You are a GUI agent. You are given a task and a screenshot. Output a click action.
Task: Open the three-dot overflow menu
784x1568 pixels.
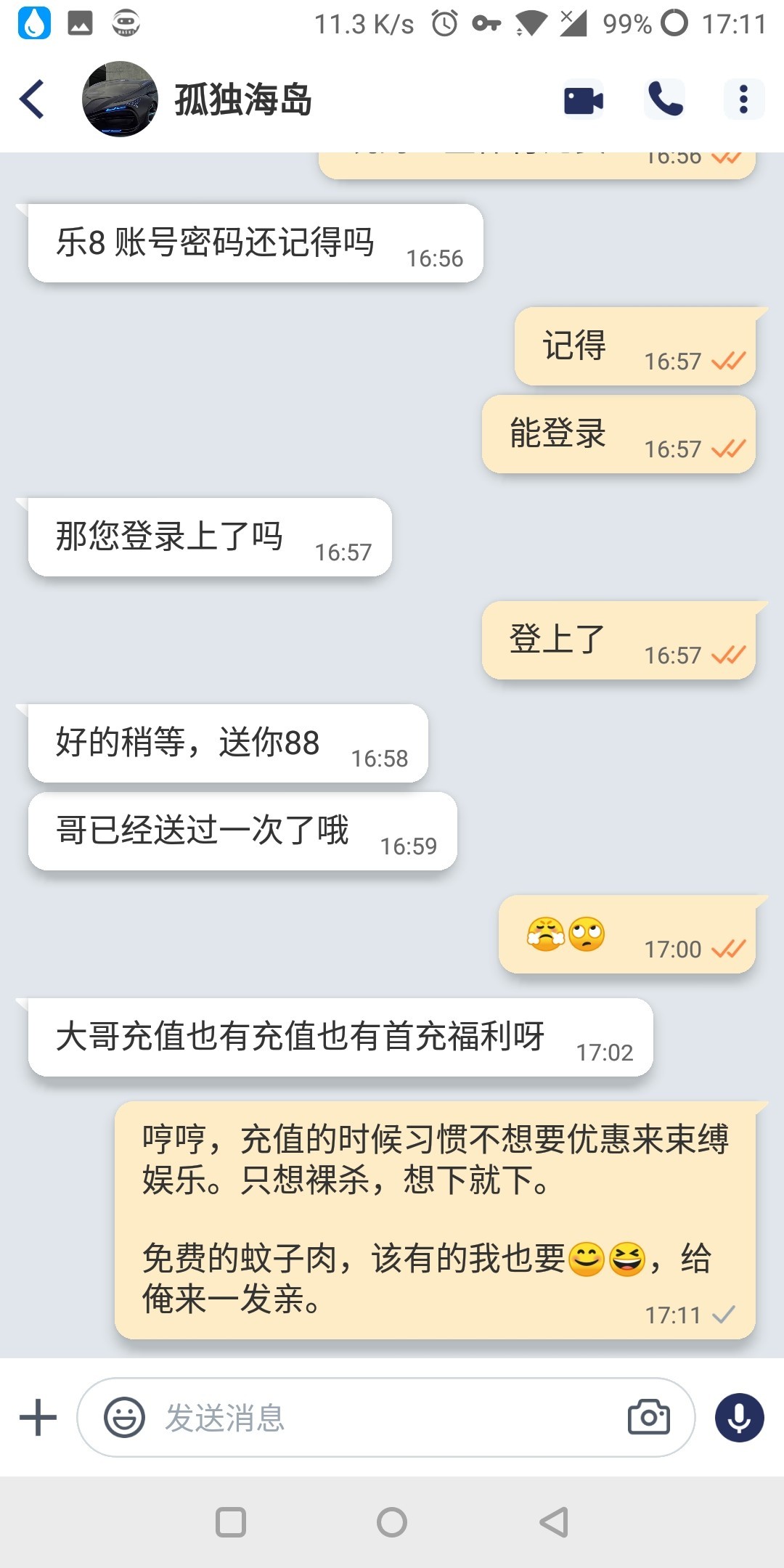point(743,99)
